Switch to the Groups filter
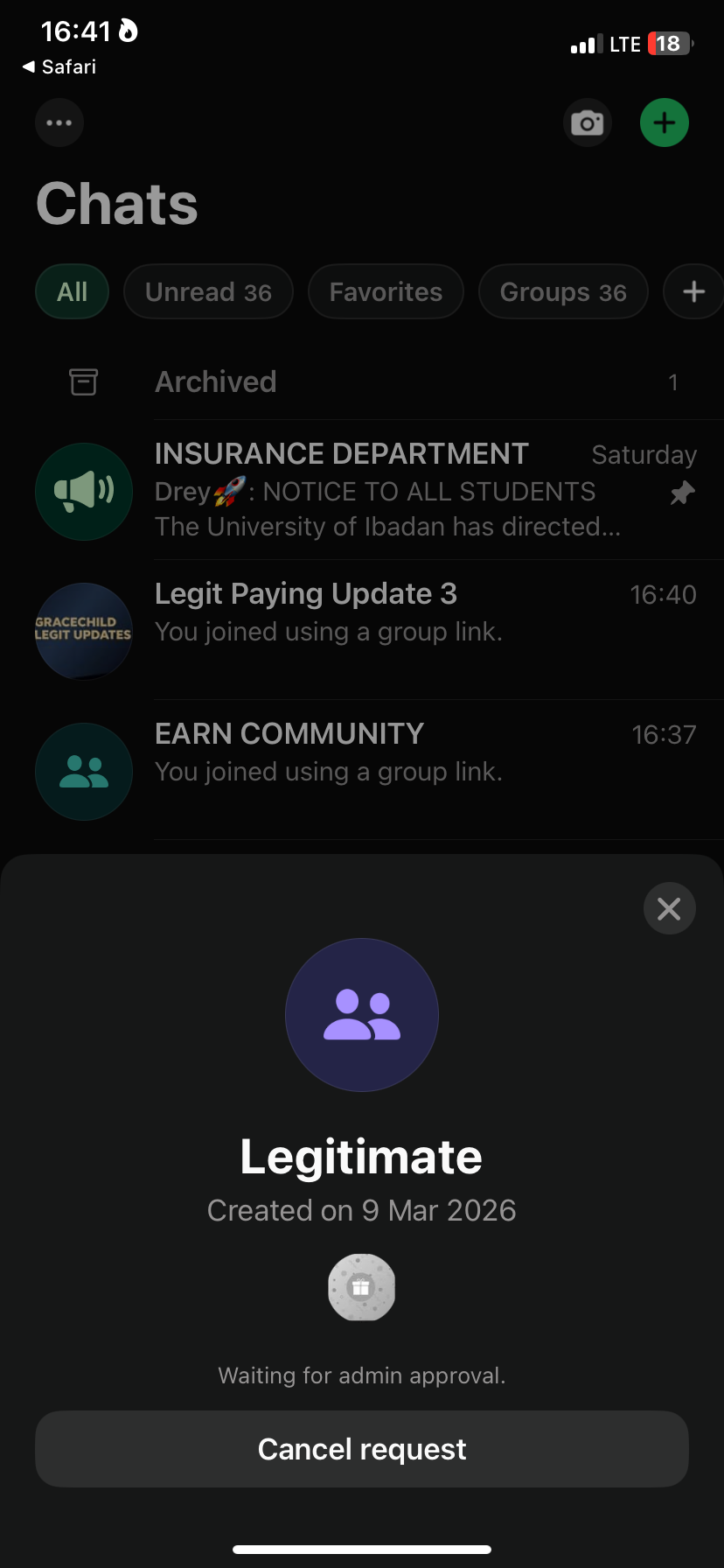This screenshot has width=724, height=1568. pyautogui.click(x=563, y=292)
